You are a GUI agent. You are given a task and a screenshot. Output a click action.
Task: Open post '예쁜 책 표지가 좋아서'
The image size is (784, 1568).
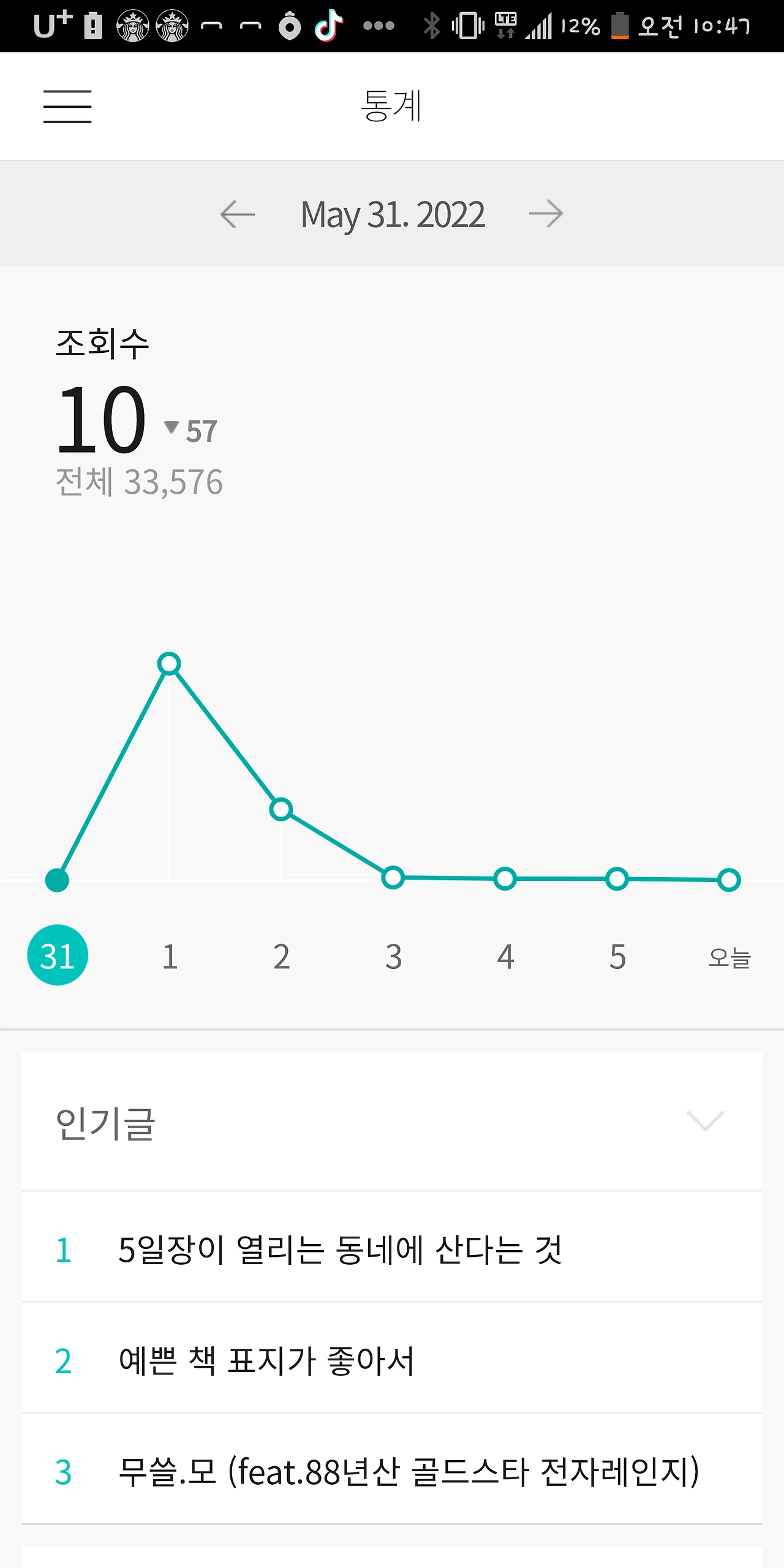(266, 1361)
